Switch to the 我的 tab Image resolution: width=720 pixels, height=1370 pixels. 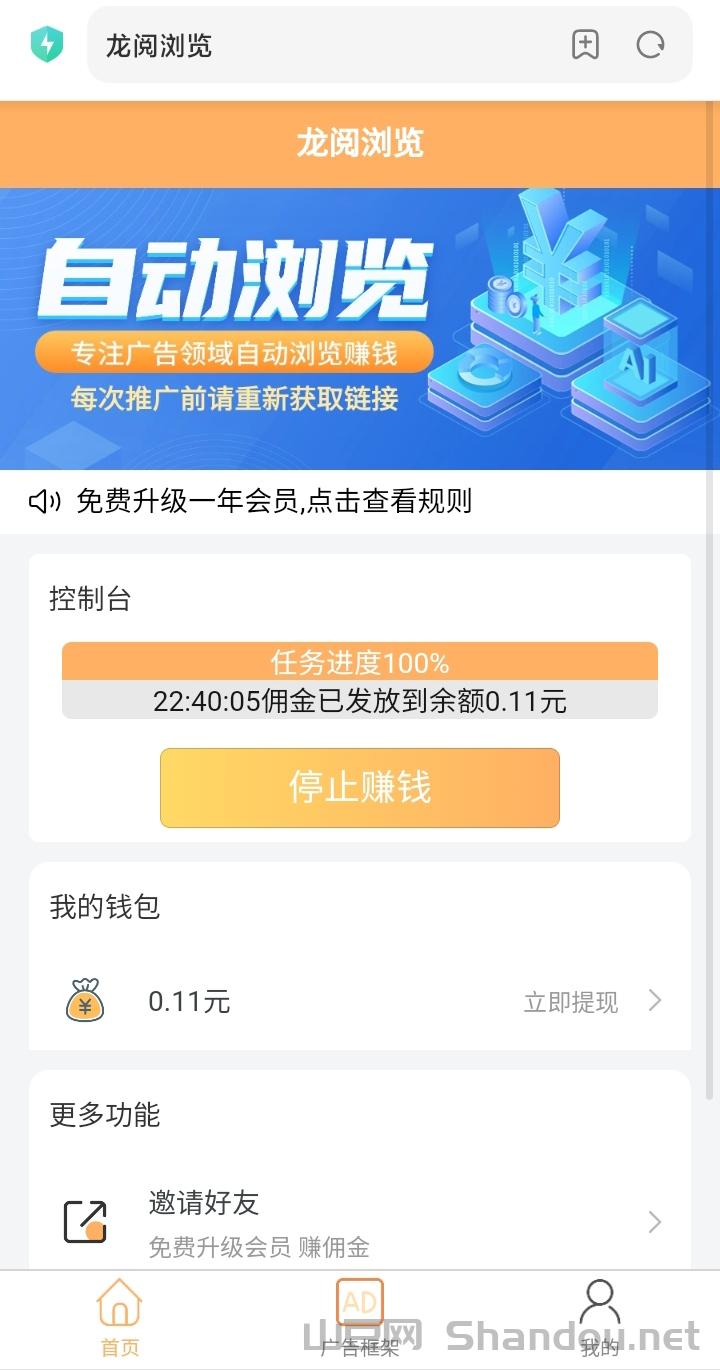599,1318
